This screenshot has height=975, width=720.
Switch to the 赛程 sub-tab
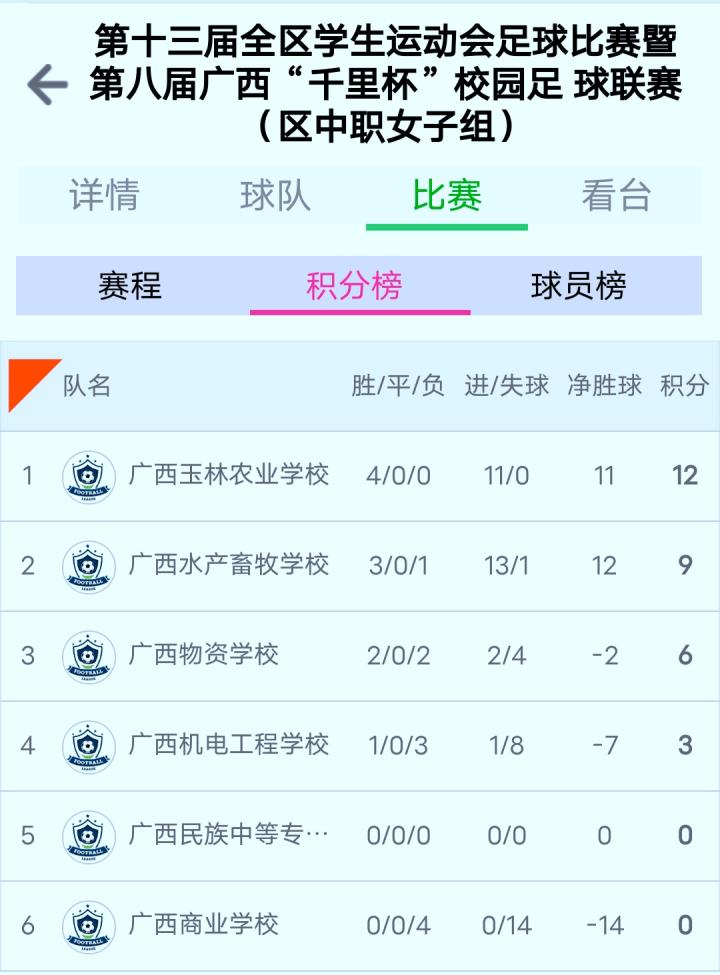click(130, 286)
